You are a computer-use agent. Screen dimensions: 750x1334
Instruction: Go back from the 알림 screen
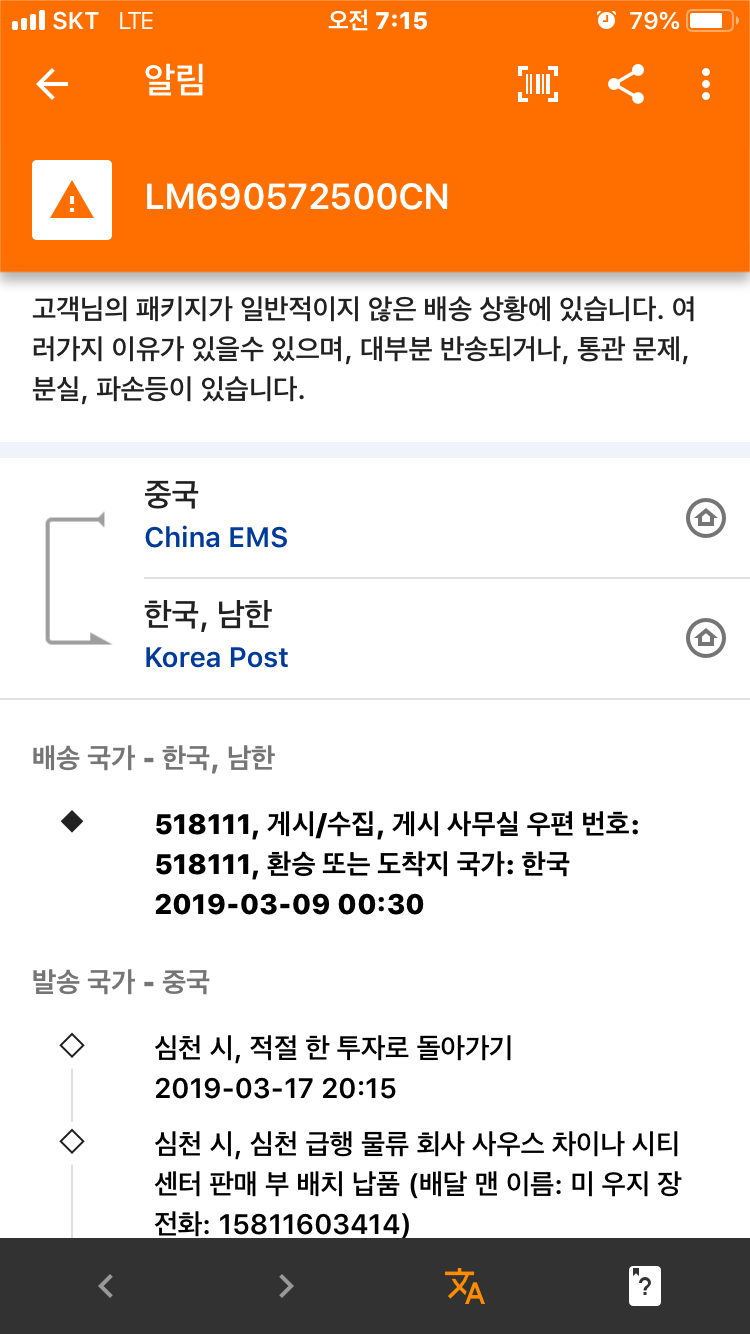[x=52, y=84]
